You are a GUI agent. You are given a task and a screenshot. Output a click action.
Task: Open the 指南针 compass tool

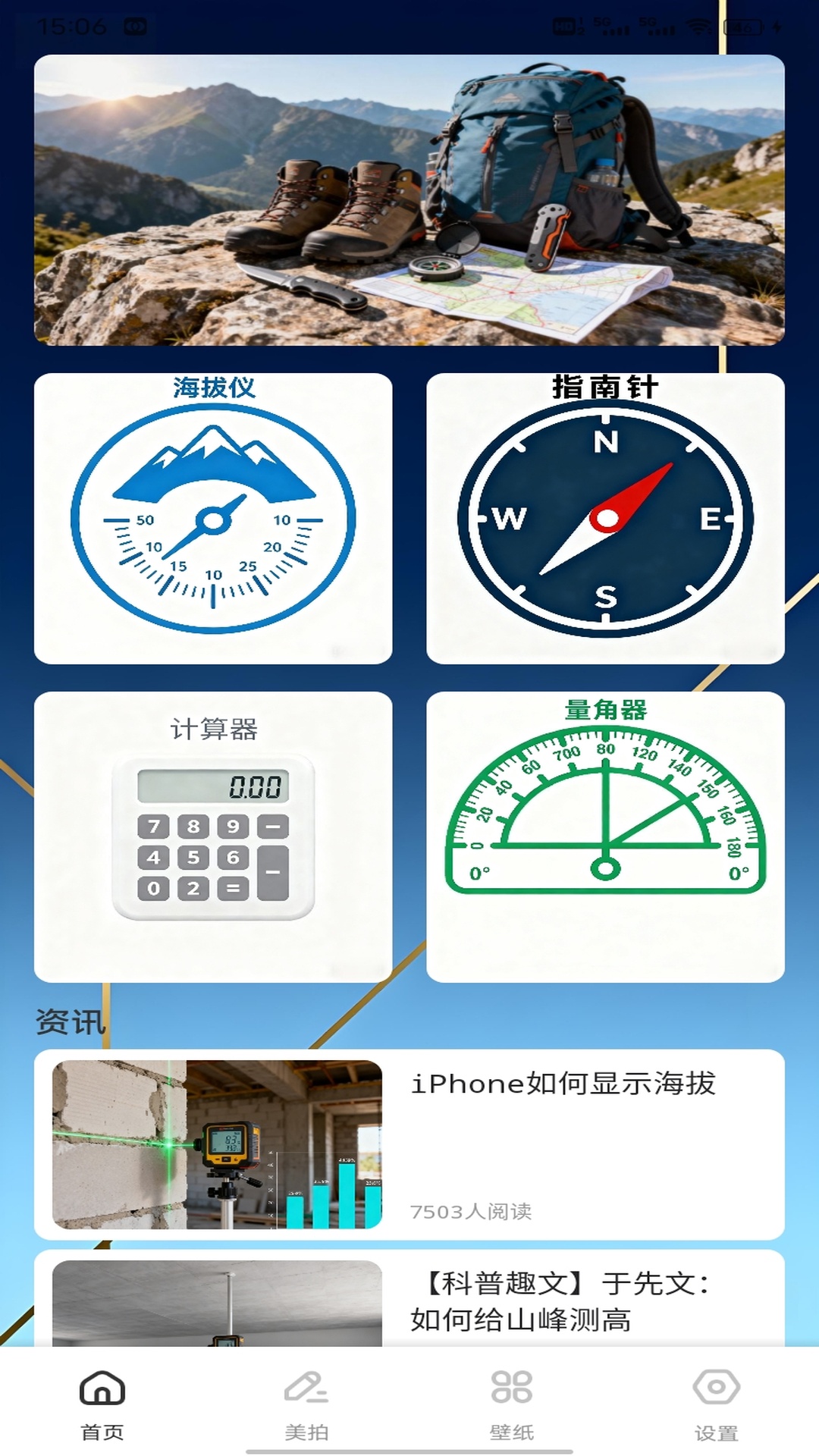[605, 519]
